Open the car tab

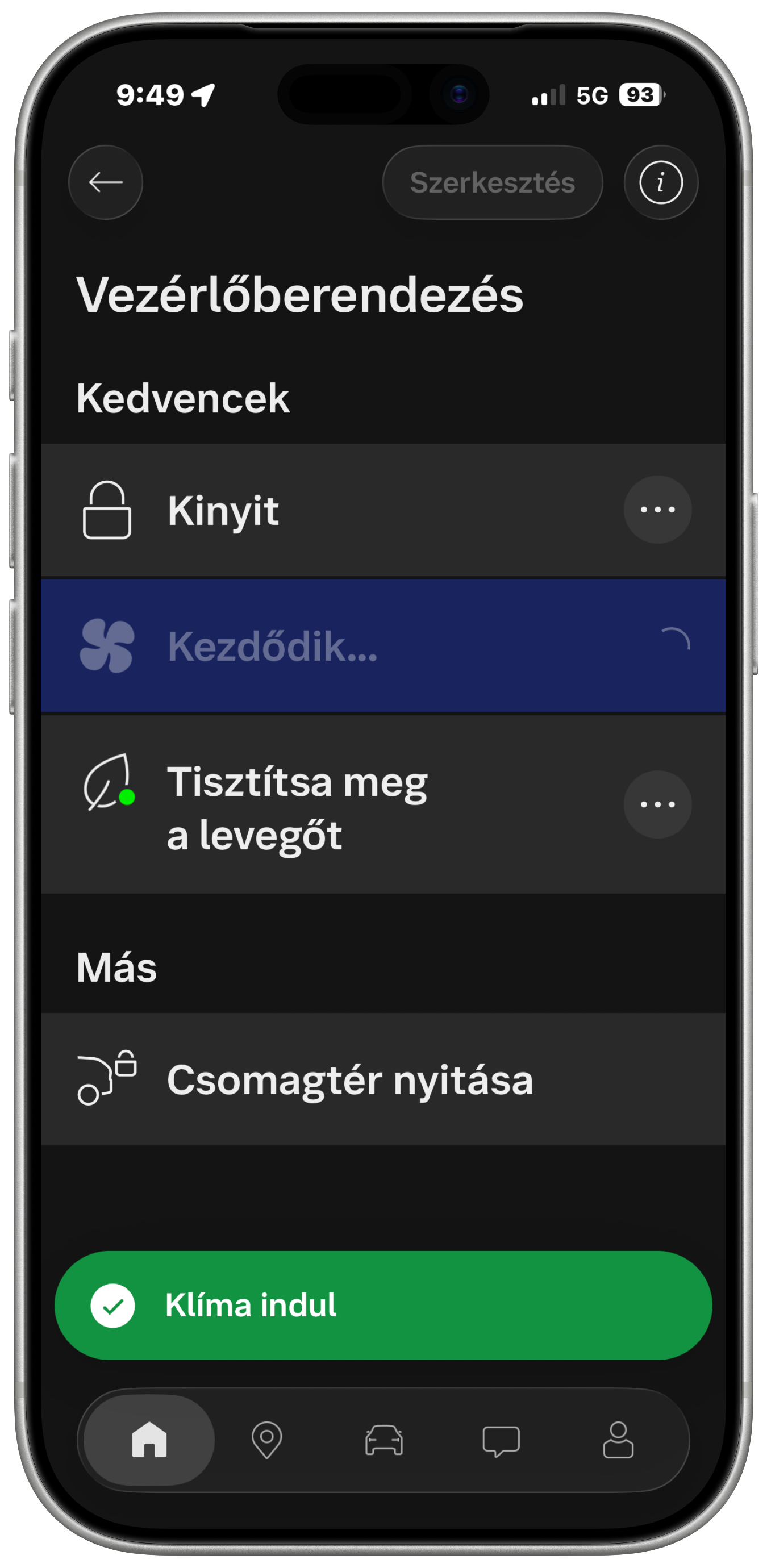pos(383,1440)
